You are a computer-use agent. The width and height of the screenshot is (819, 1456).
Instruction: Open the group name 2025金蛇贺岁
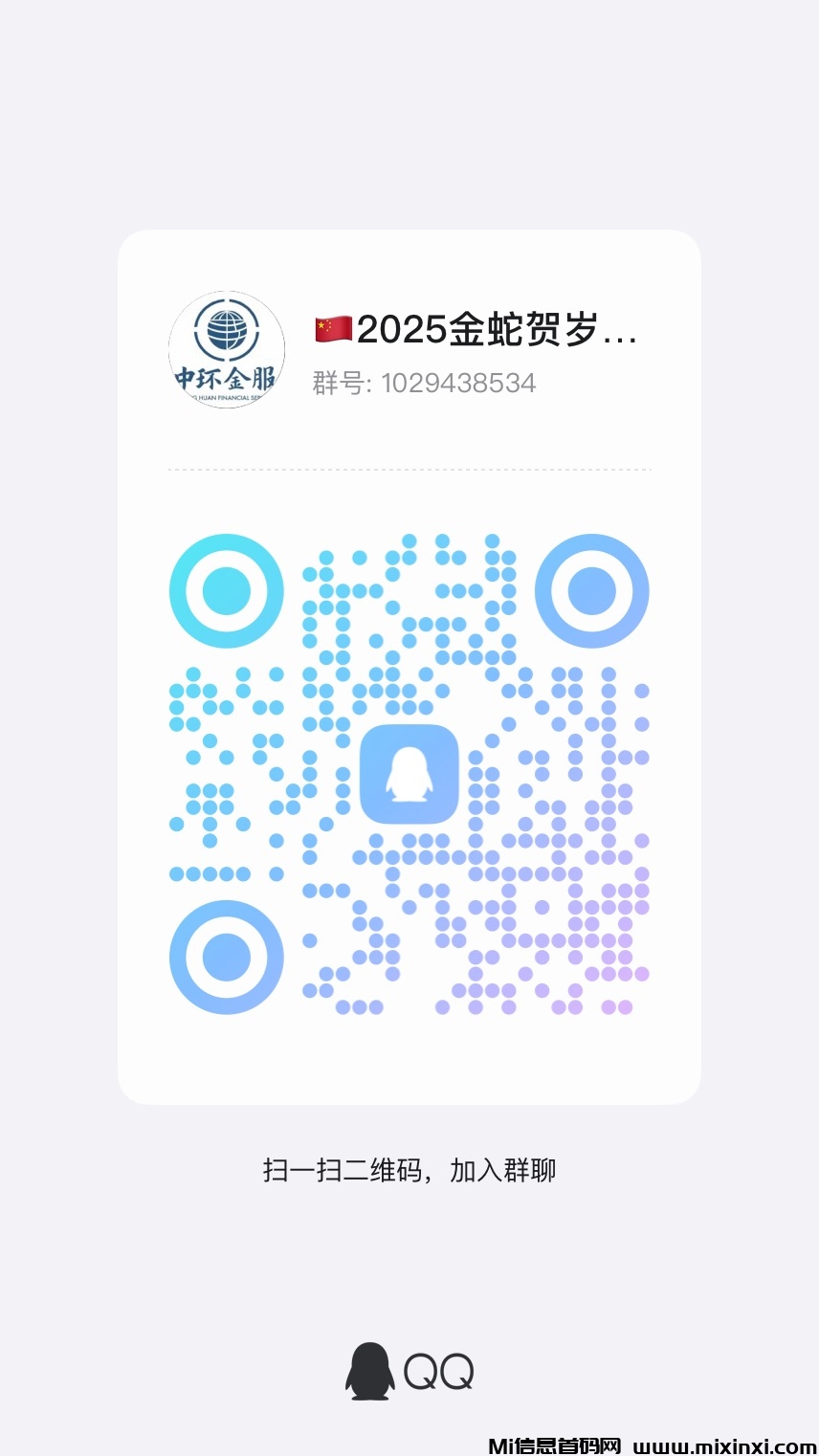[469, 332]
